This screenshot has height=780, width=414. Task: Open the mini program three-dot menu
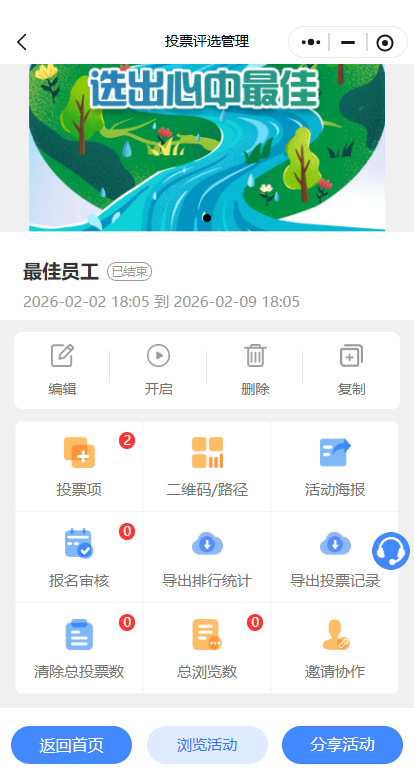point(310,42)
